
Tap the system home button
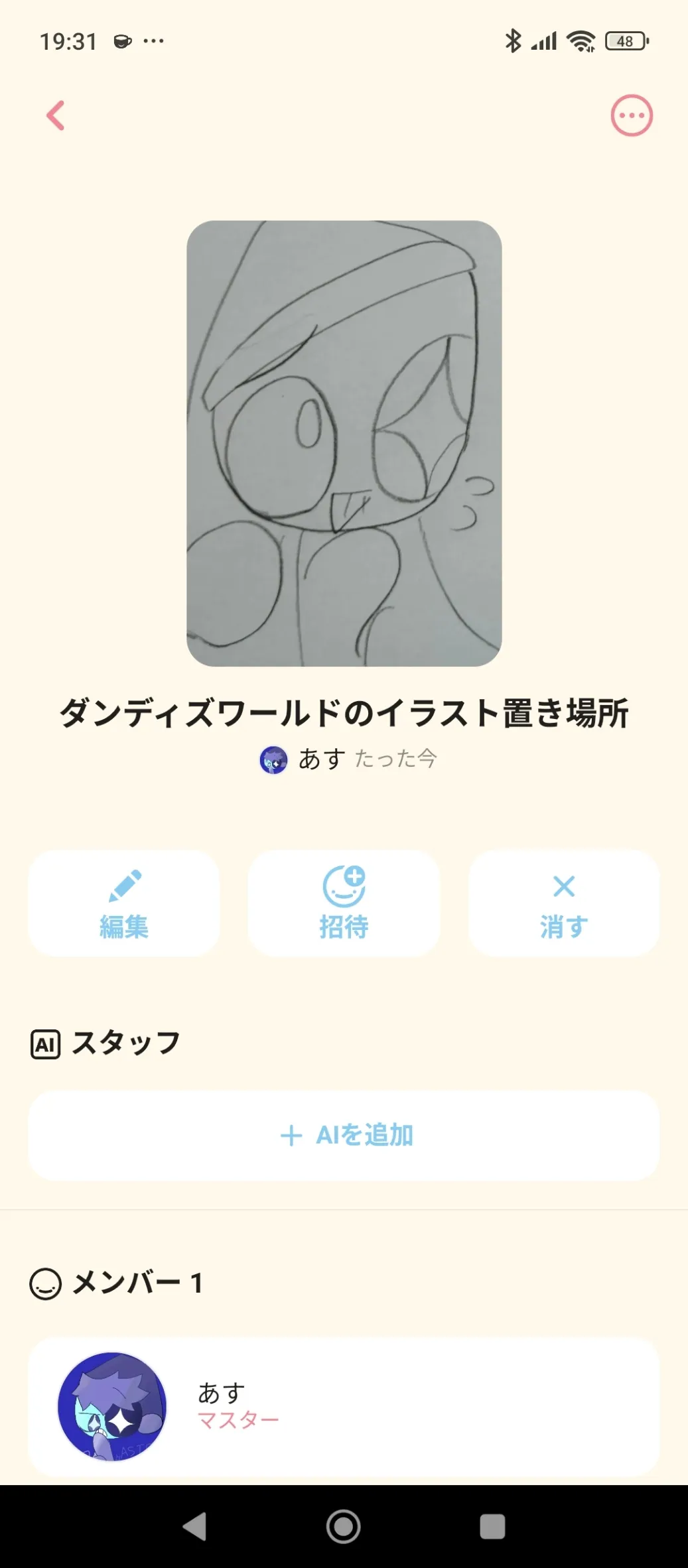click(344, 1526)
